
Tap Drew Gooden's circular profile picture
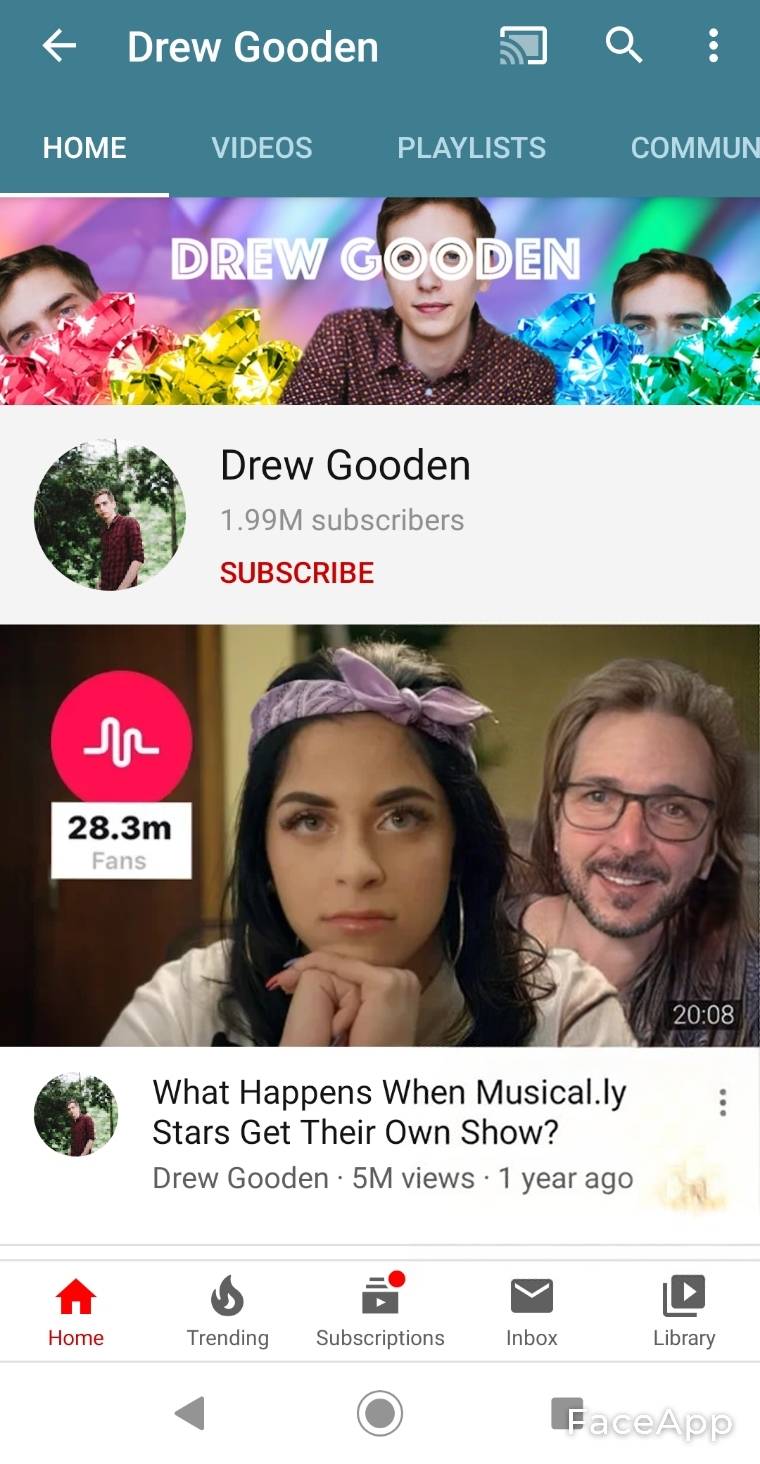109,514
